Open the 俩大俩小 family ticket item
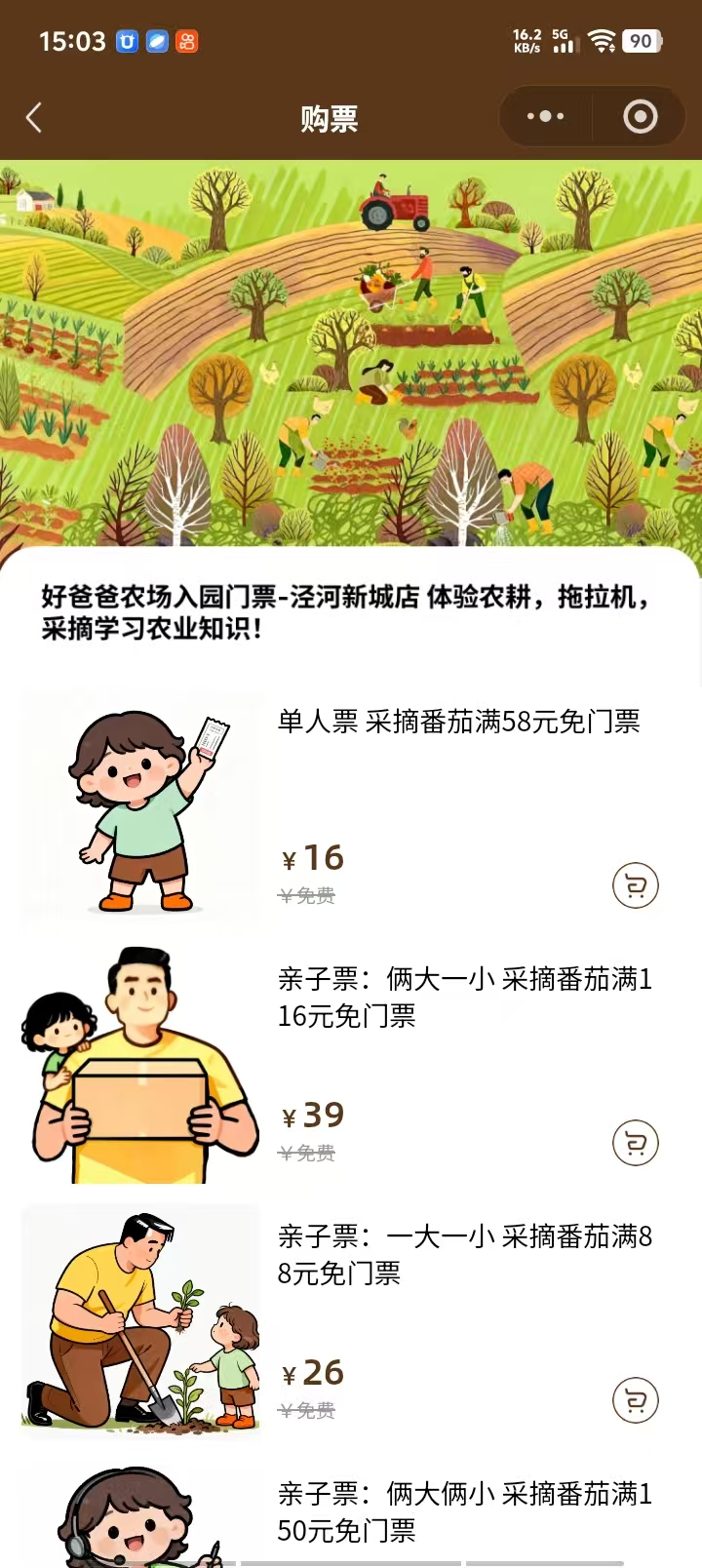The width and height of the screenshot is (702, 1568). coord(464,1511)
